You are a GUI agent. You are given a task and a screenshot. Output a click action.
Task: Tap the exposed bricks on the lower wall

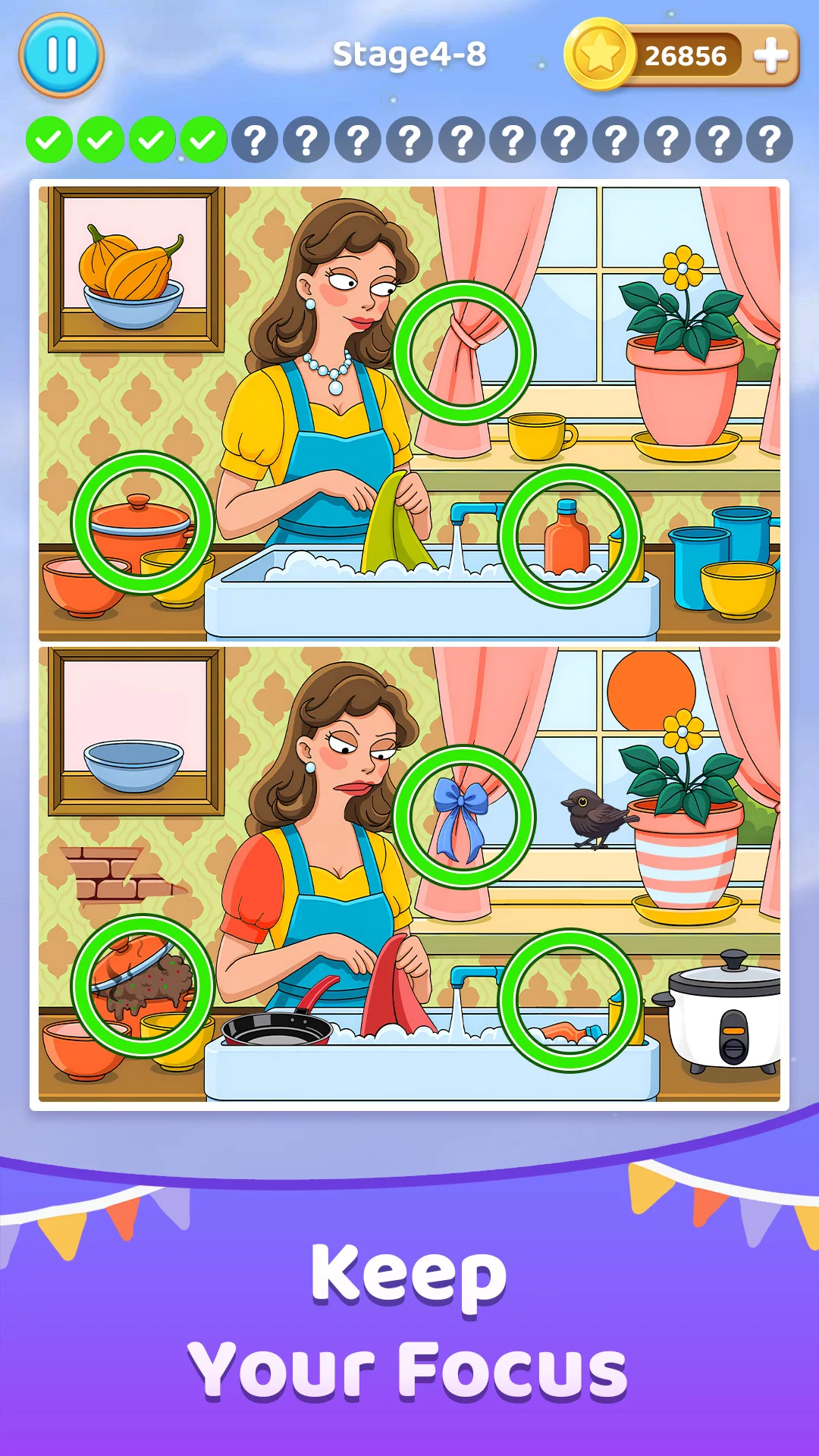(114, 874)
